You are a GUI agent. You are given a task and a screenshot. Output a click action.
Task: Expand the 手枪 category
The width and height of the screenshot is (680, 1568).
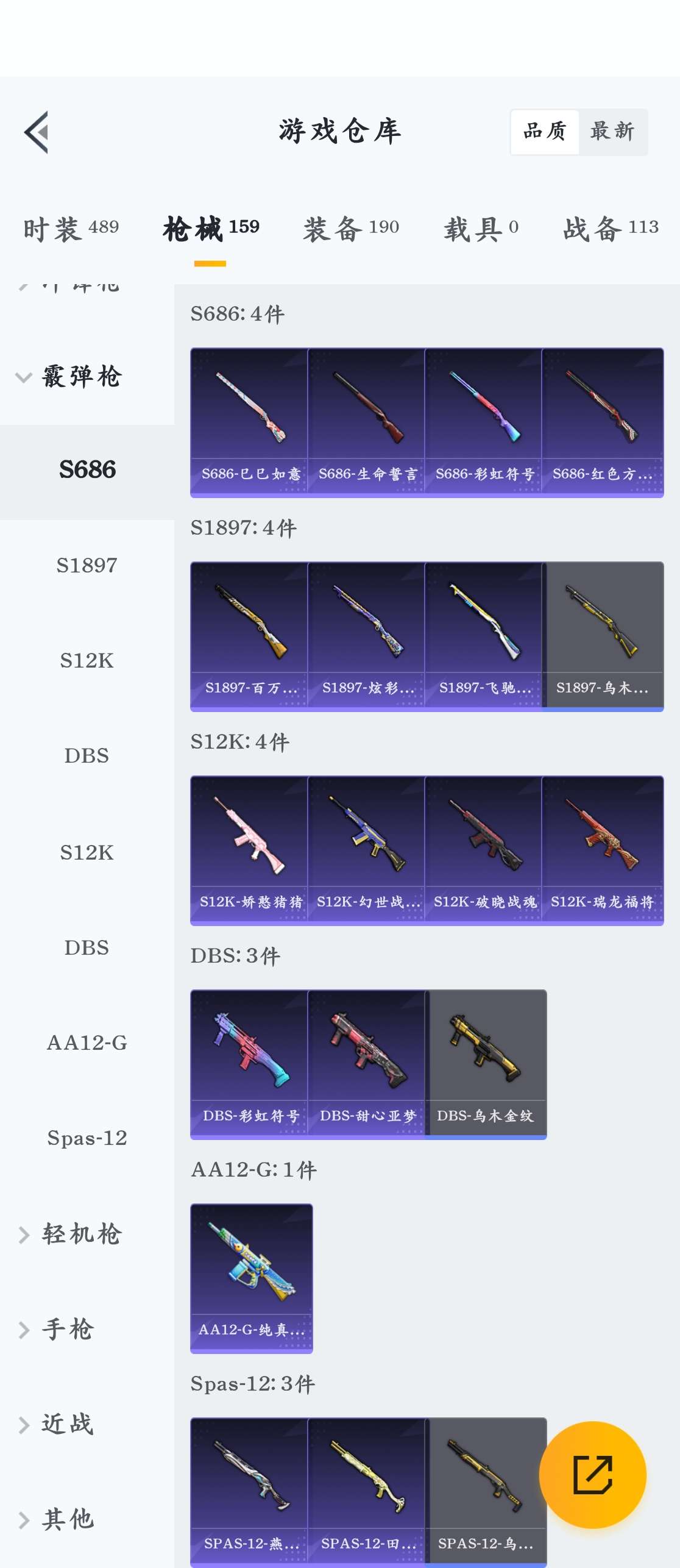[67, 1329]
